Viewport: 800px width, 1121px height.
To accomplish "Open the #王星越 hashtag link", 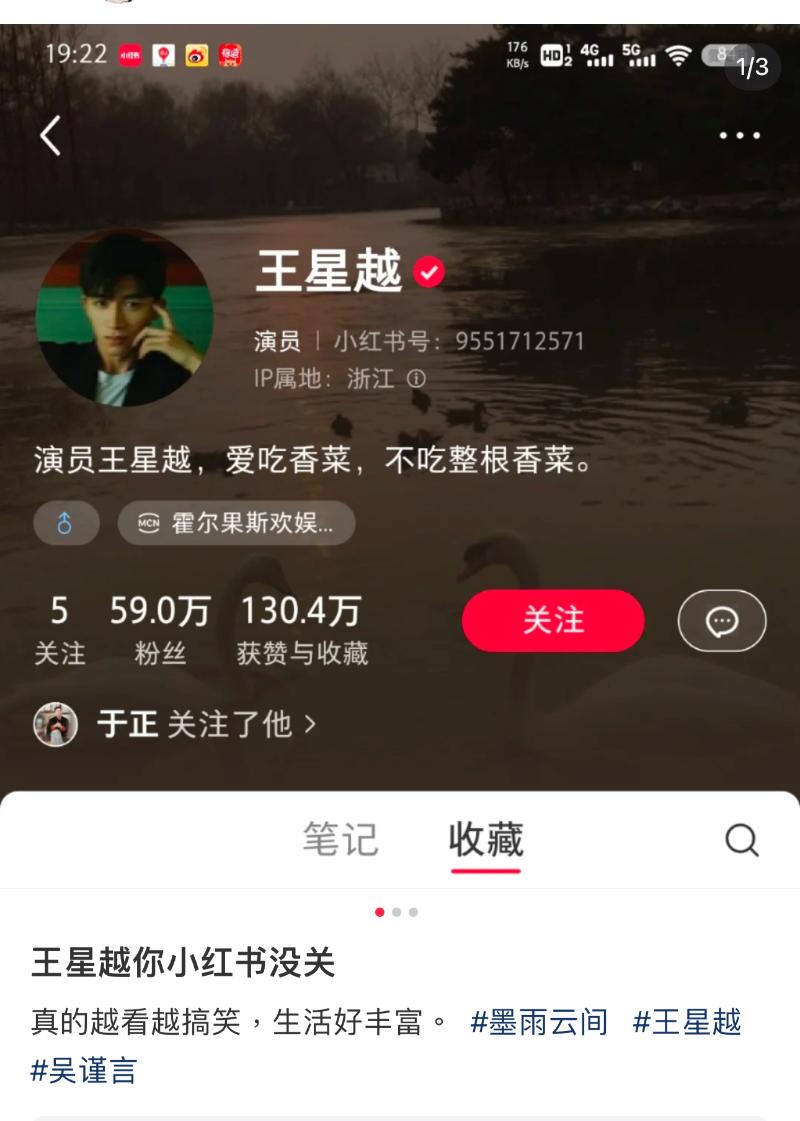I will (x=688, y=1023).
